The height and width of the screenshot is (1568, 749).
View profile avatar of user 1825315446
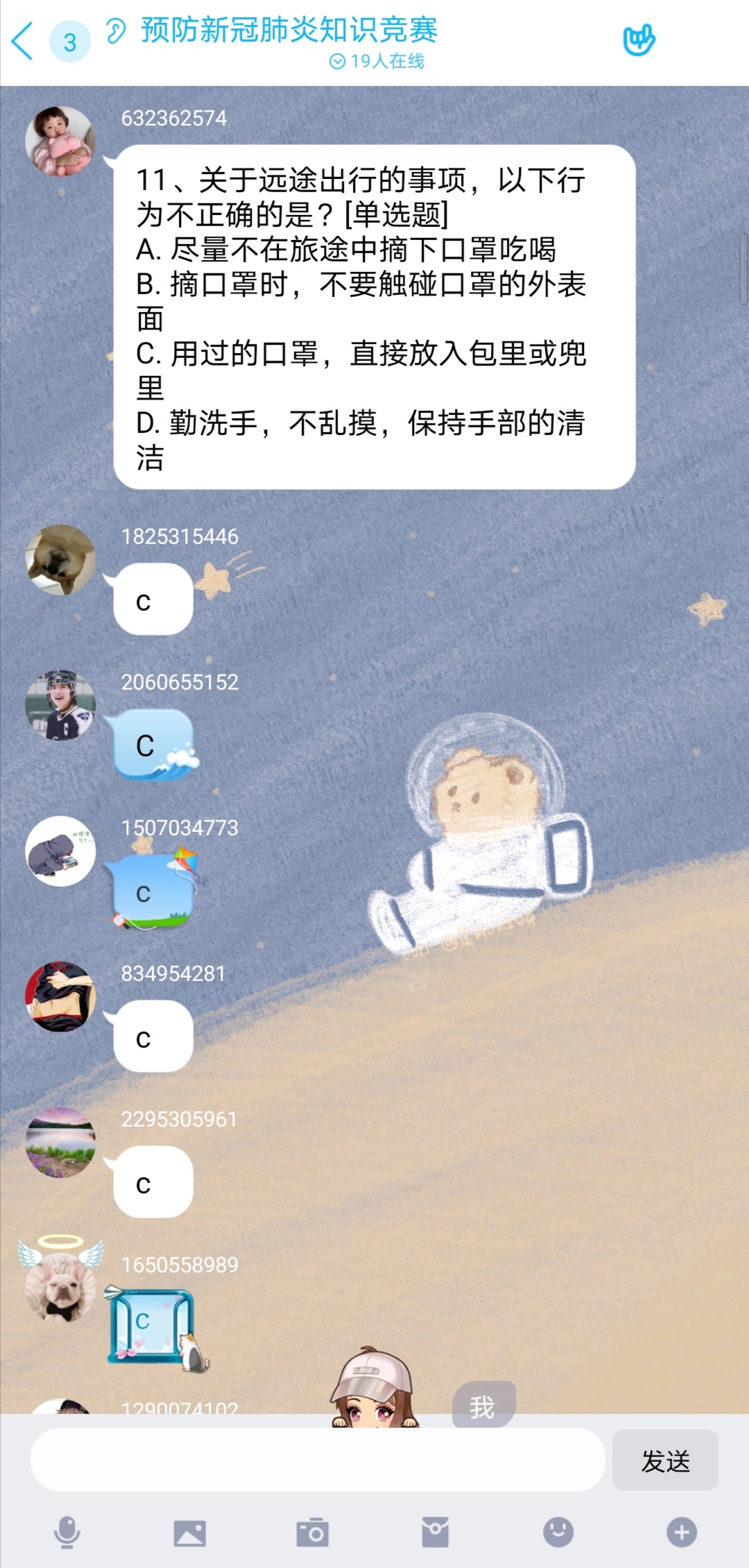[60, 560]
